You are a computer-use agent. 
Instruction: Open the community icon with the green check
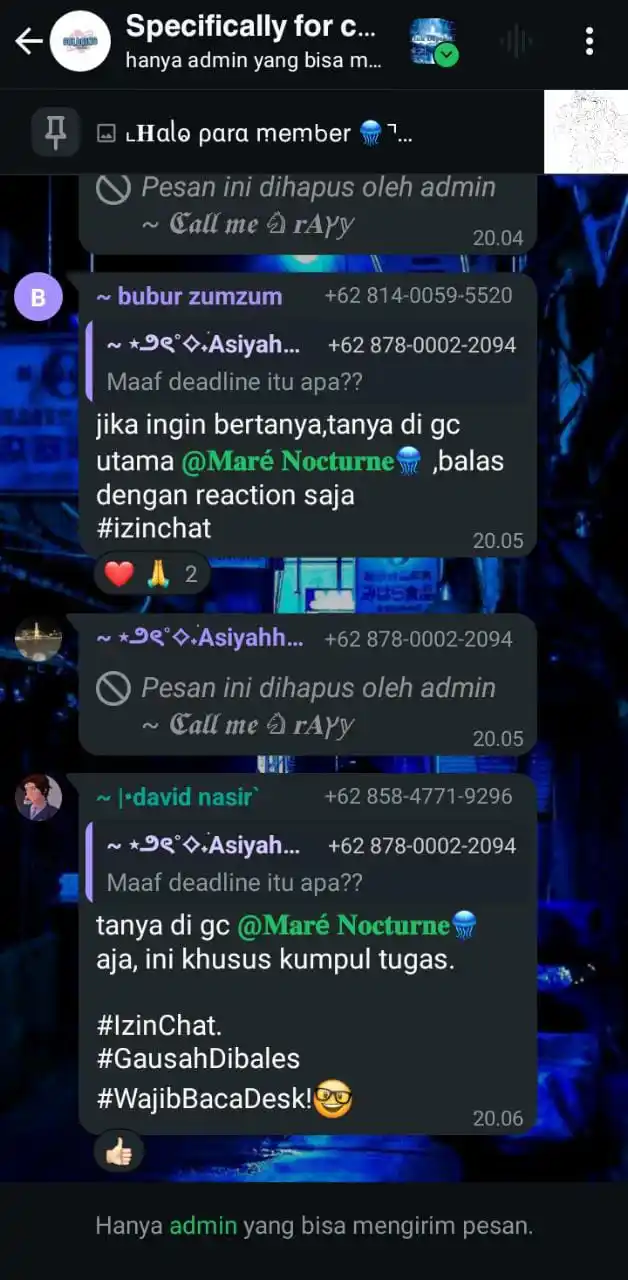coord(434,42)
